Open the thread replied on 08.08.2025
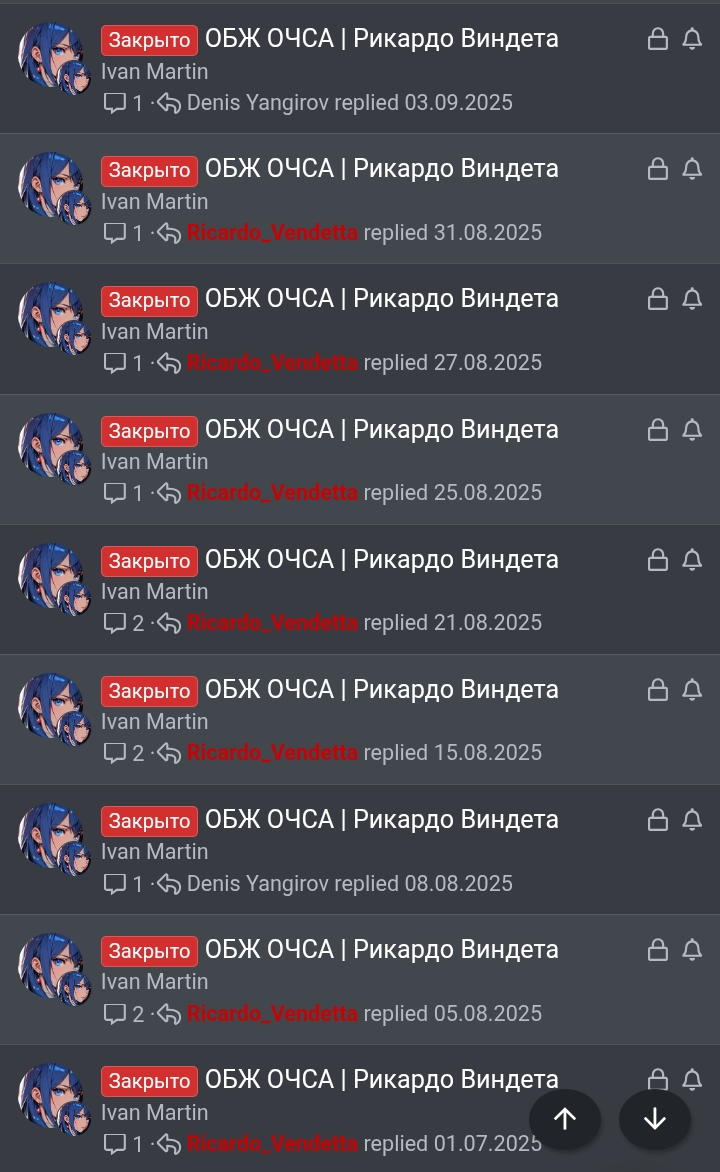The image size is (720, 1172). point(381,820)
